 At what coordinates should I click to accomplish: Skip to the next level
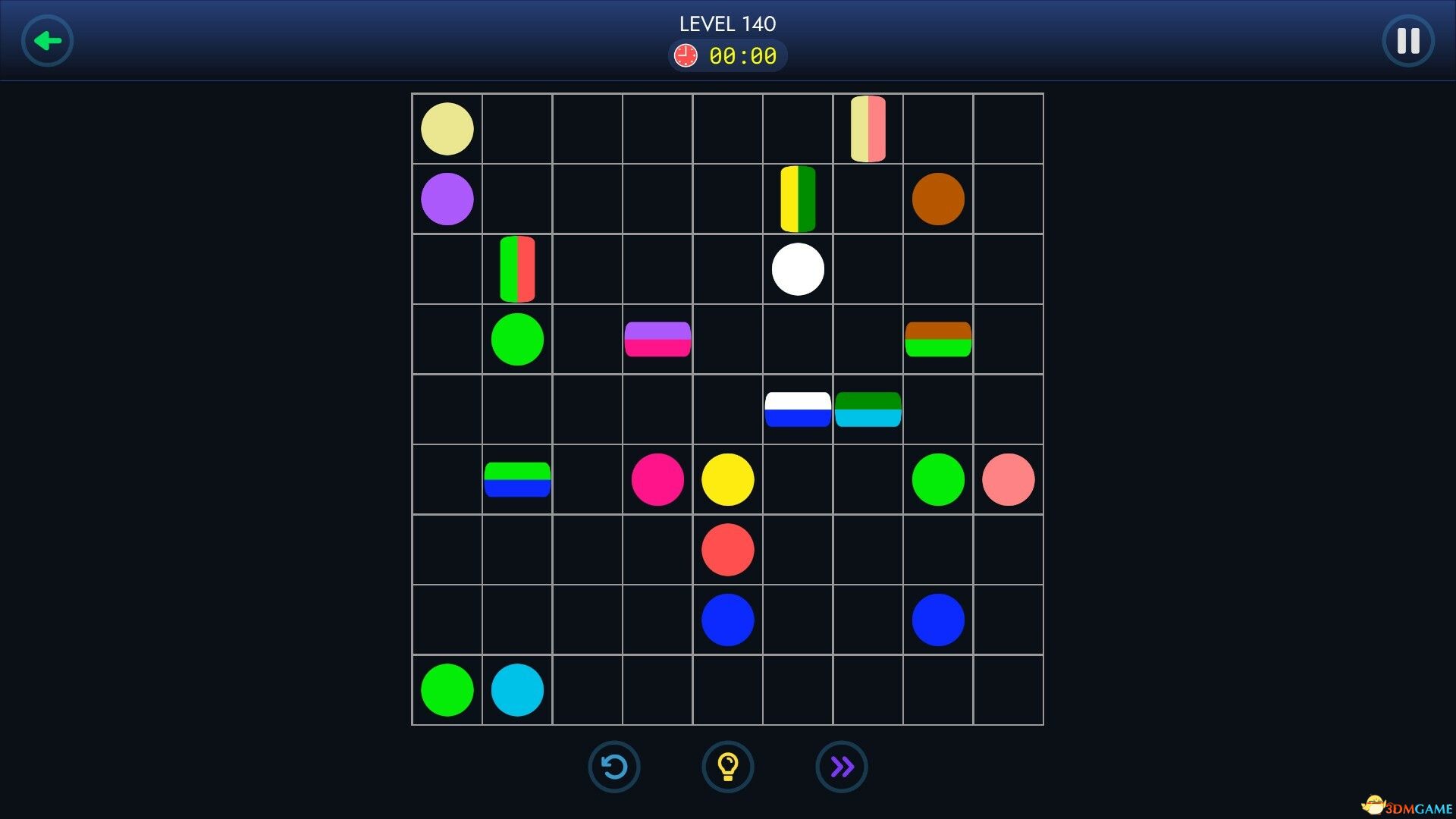click(841, 767)
